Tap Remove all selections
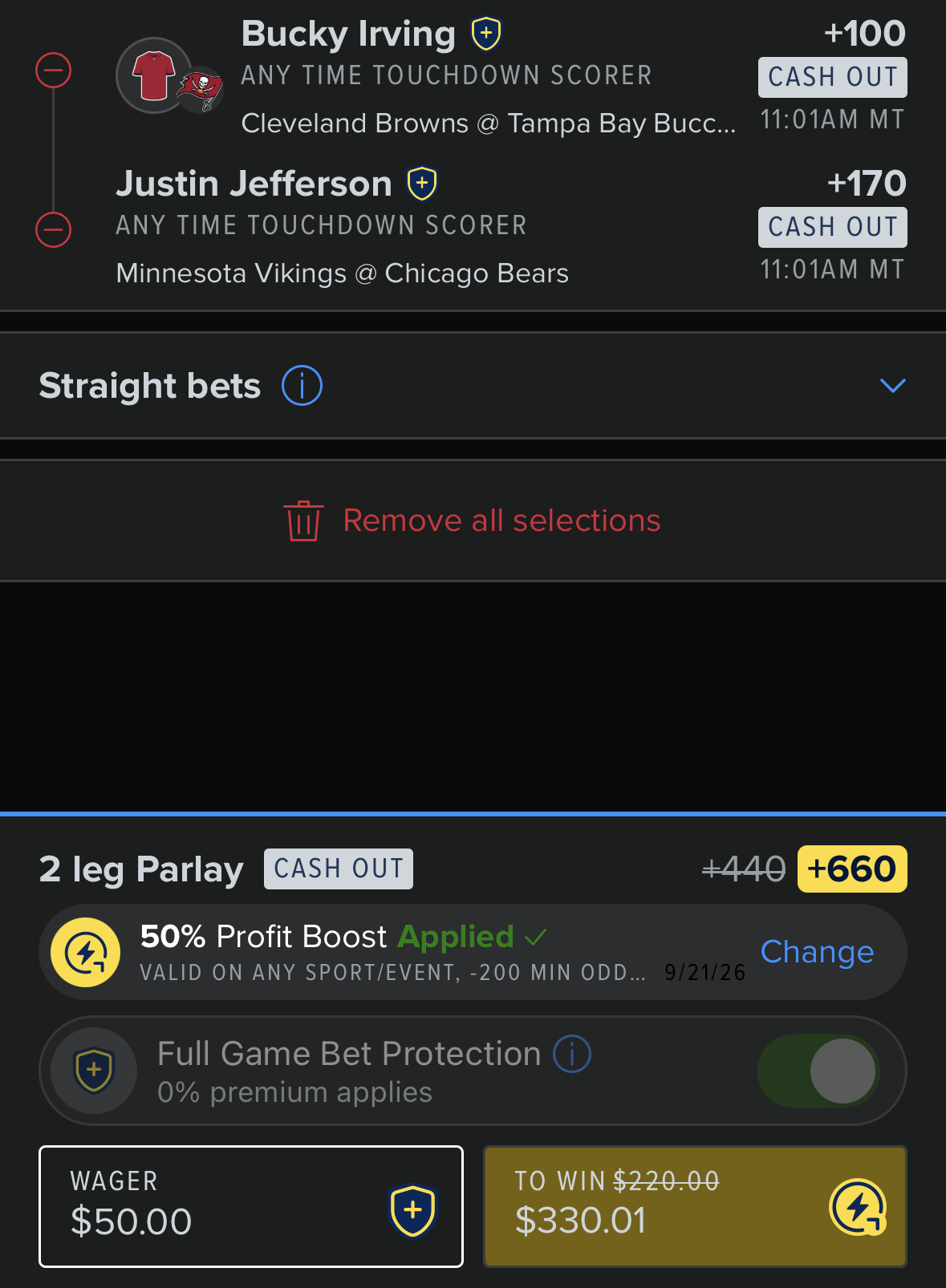 (473, 520)
